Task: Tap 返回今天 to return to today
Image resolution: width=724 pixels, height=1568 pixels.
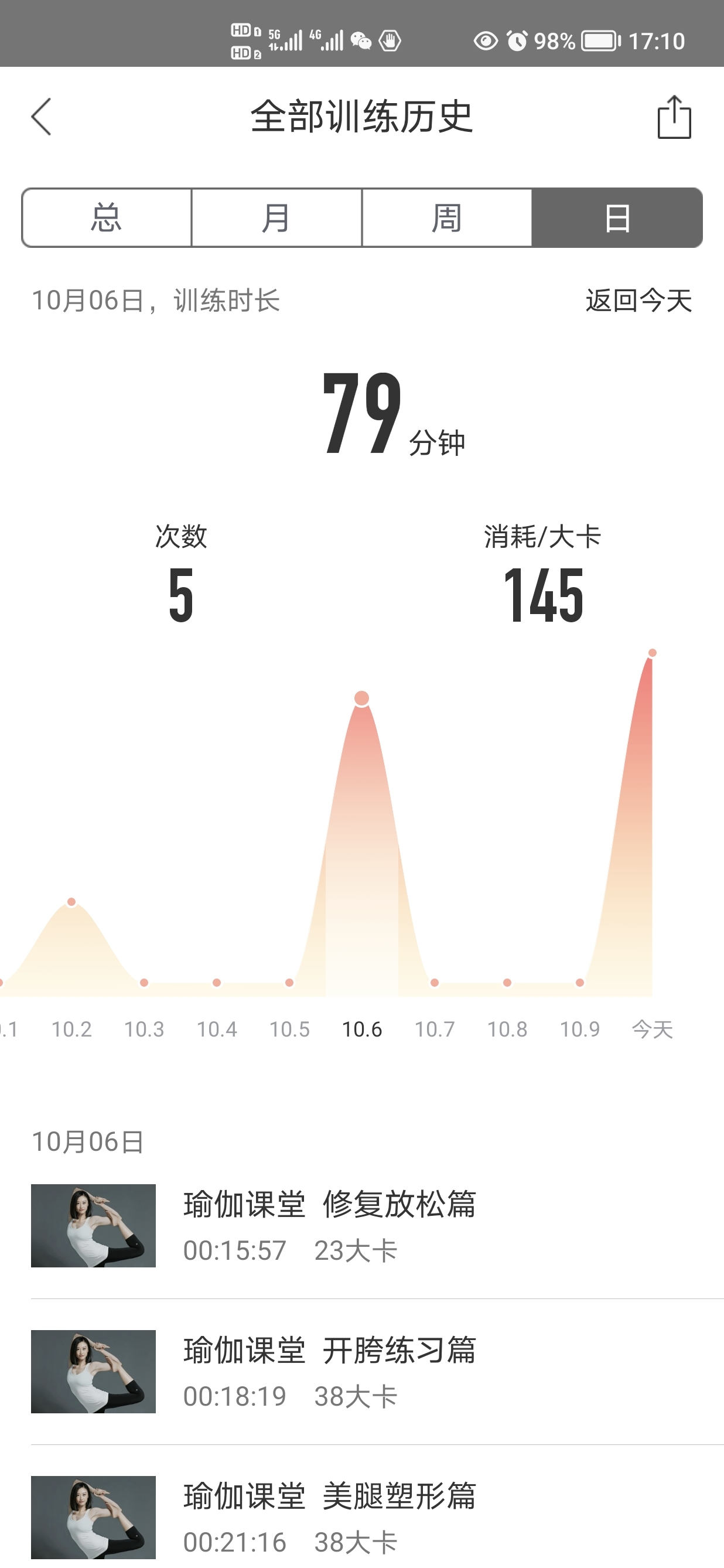Action: 639,301
